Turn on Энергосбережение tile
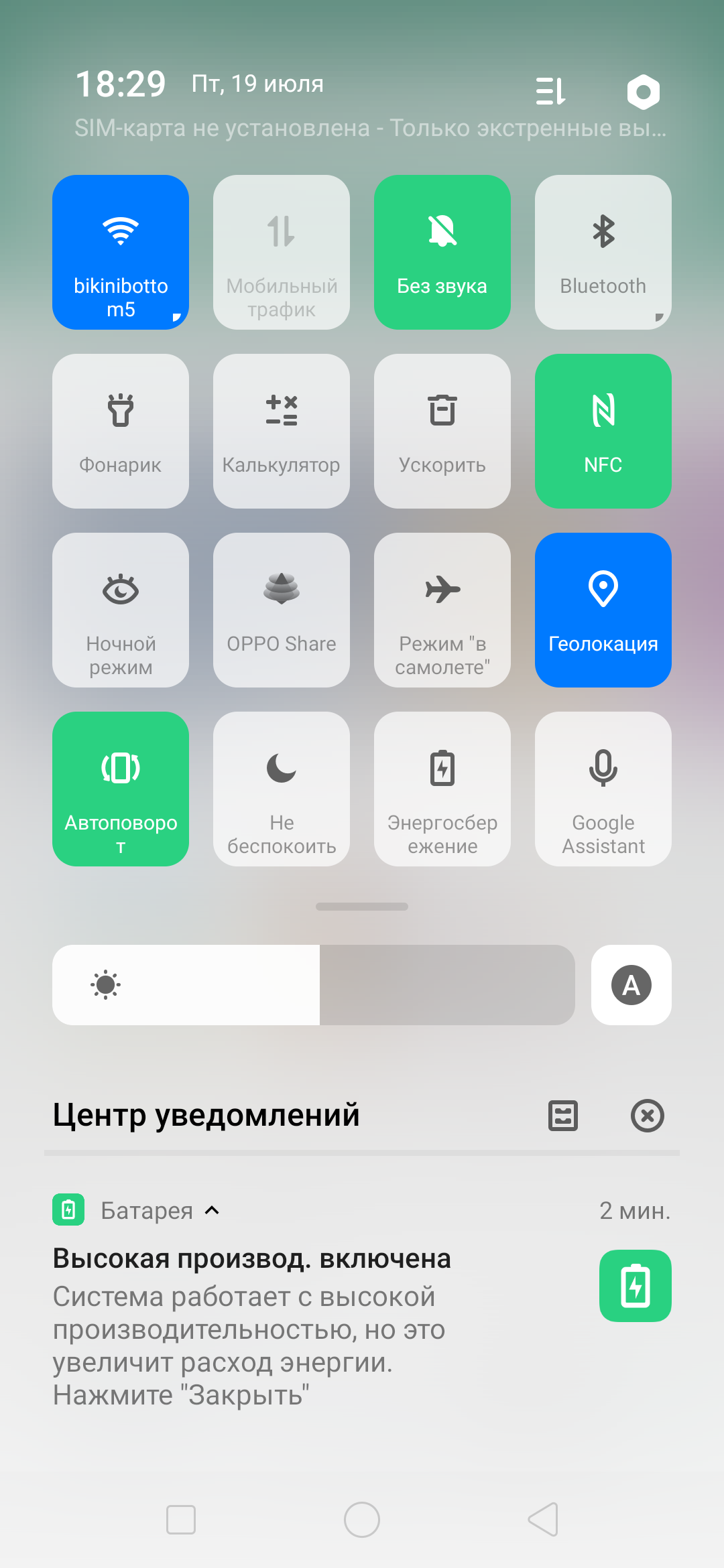724x1568 pixels. point(442,789)
